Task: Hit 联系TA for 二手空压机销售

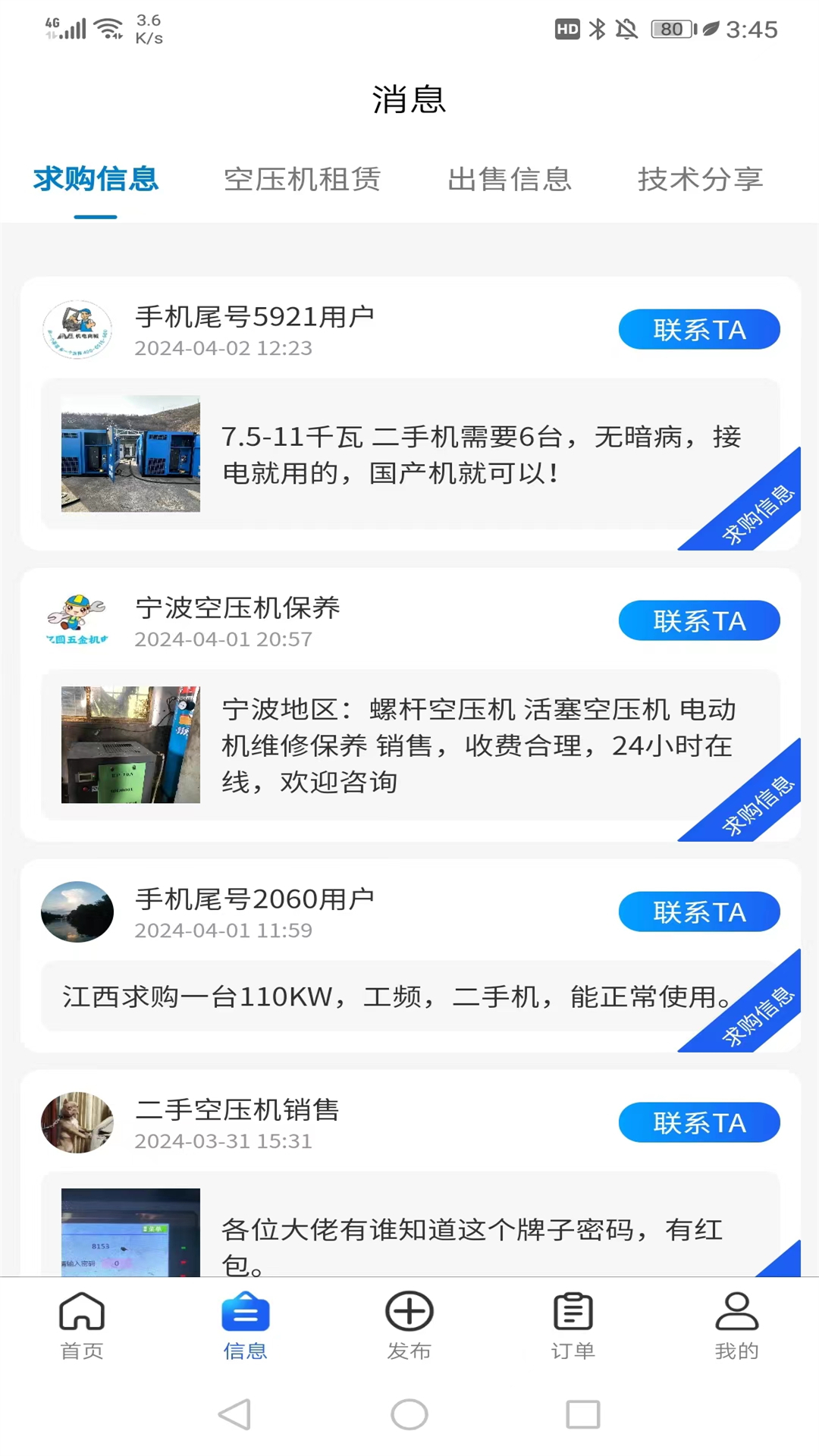Action: pos(698,1123)
